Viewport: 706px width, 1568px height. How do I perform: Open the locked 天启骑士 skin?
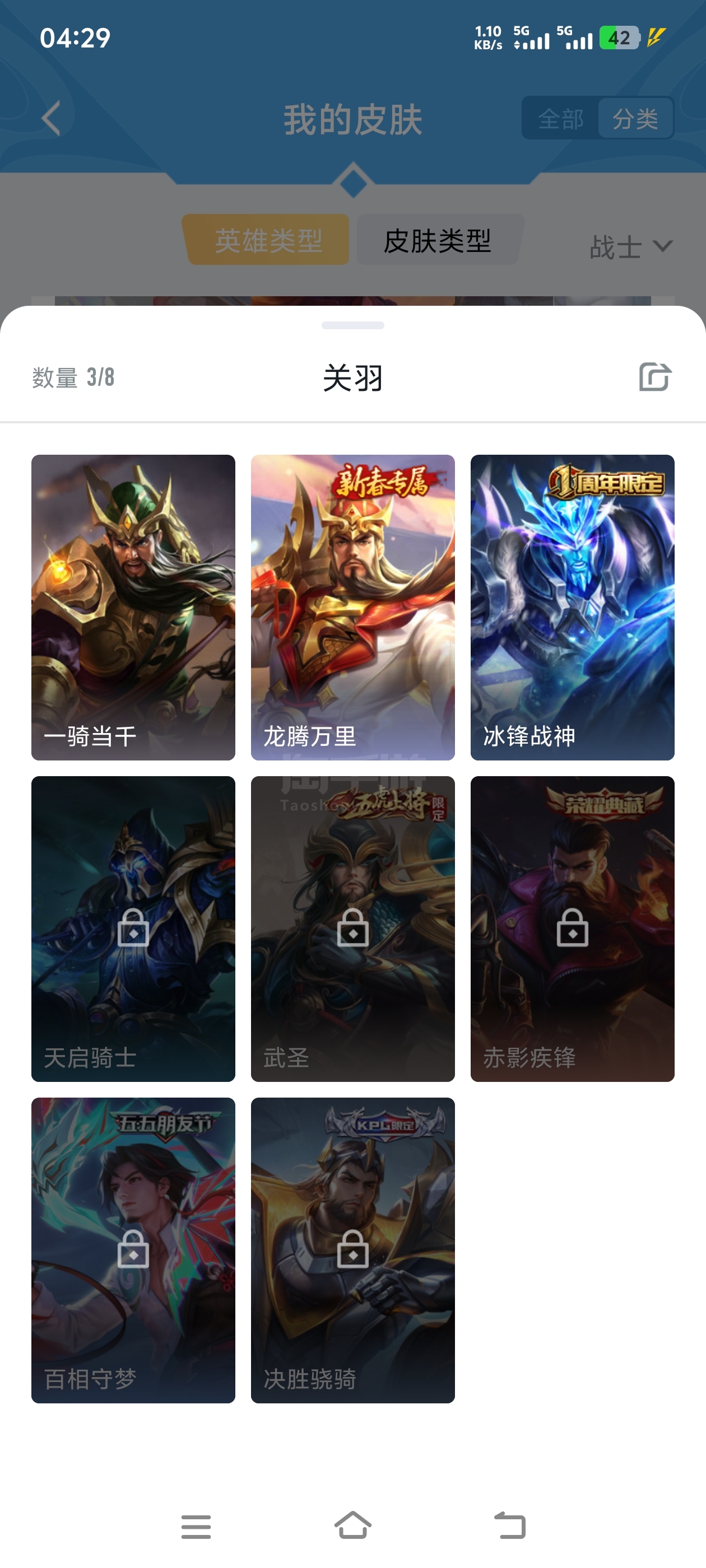coord(133,929)
